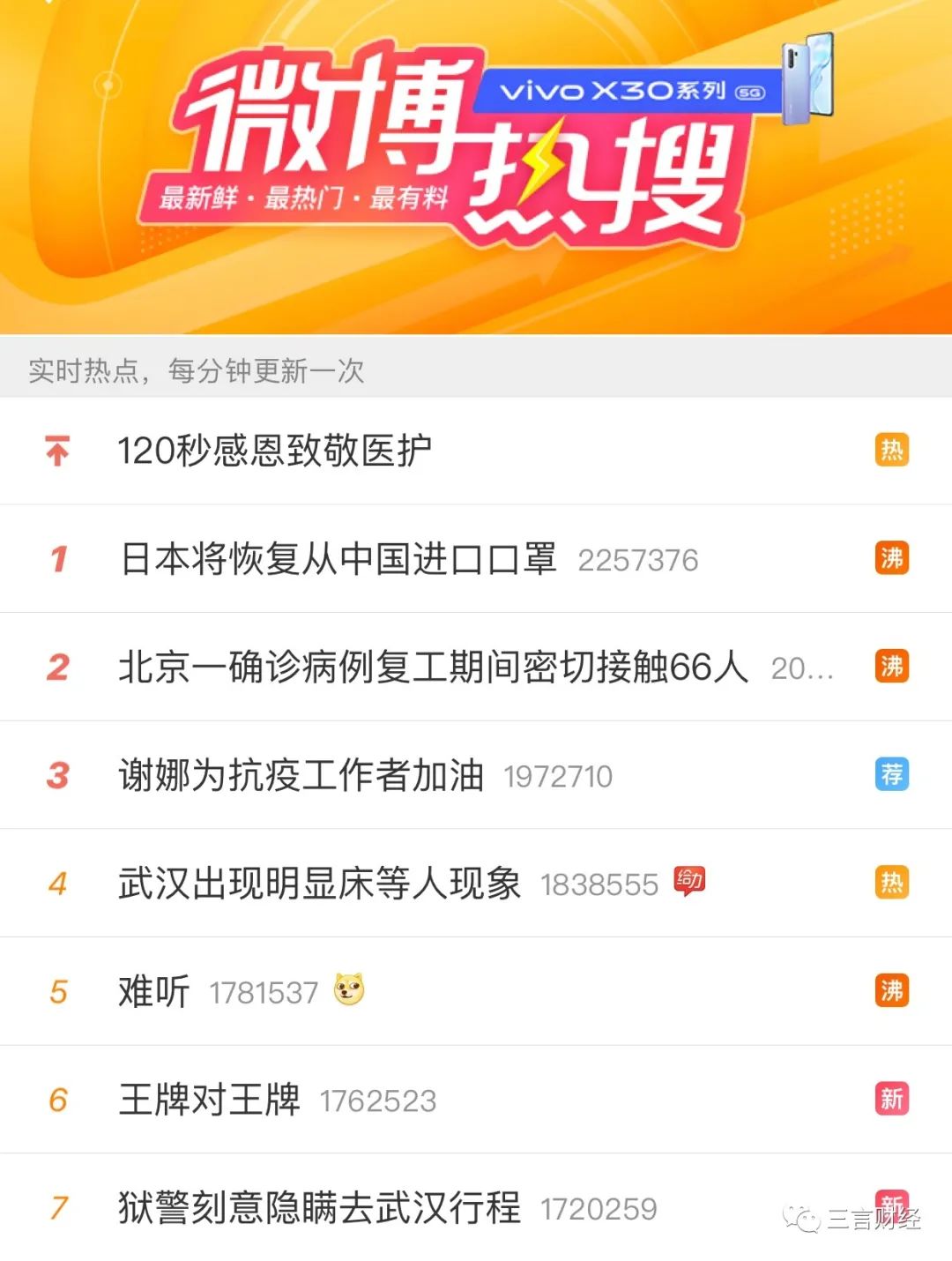Open topic 谢娜为抗疫工作者加油
Viewport: 952px width, 1261px height.
point(301,776)
